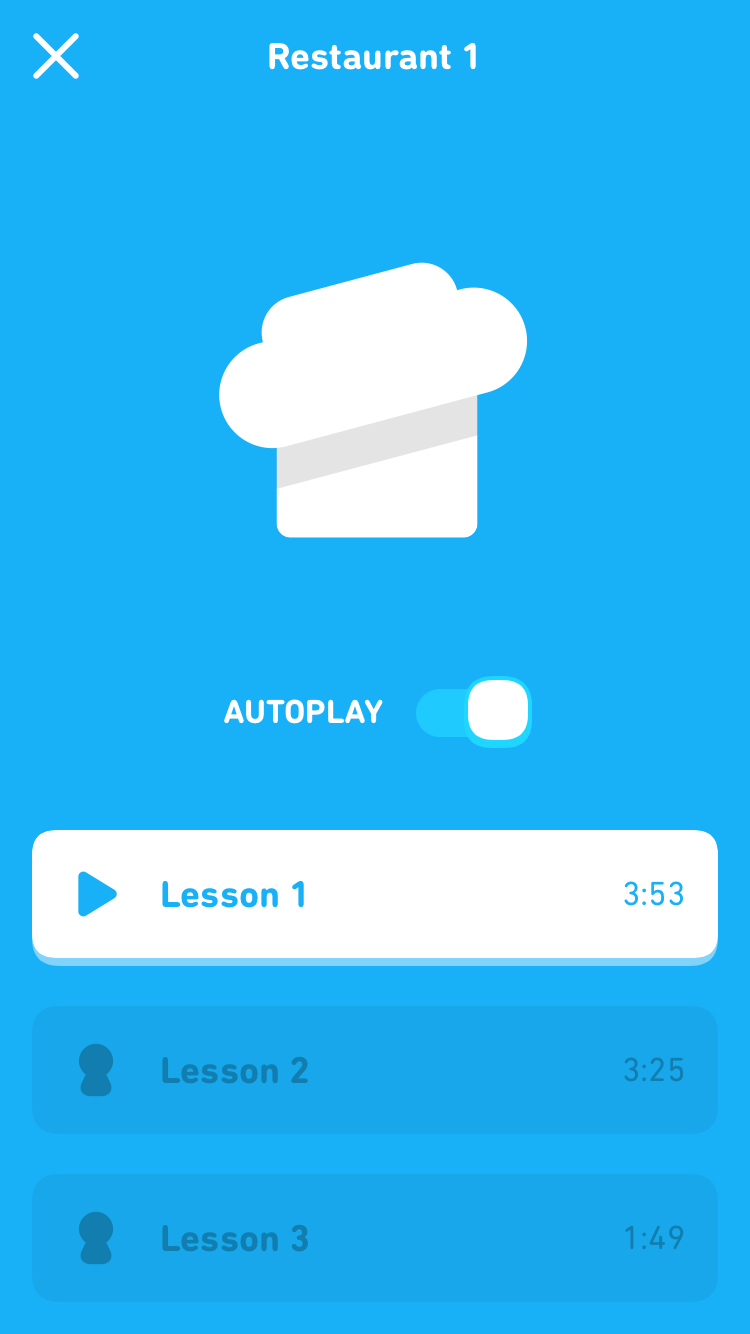Turn off the Autoplay switch
Screen dimensions: 750x1334
(x=474, y=712)
